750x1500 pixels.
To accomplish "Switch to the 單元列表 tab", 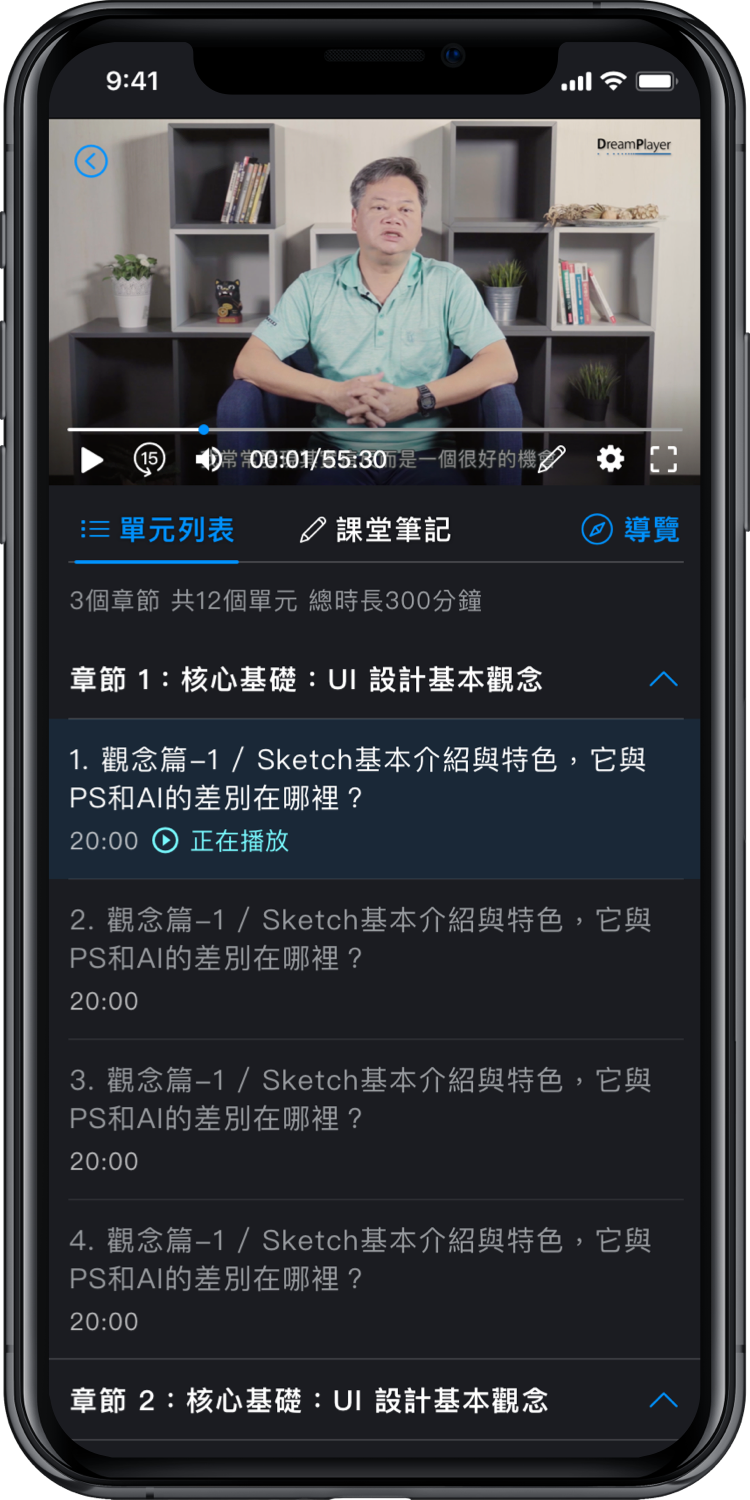I will coord(157,529).
